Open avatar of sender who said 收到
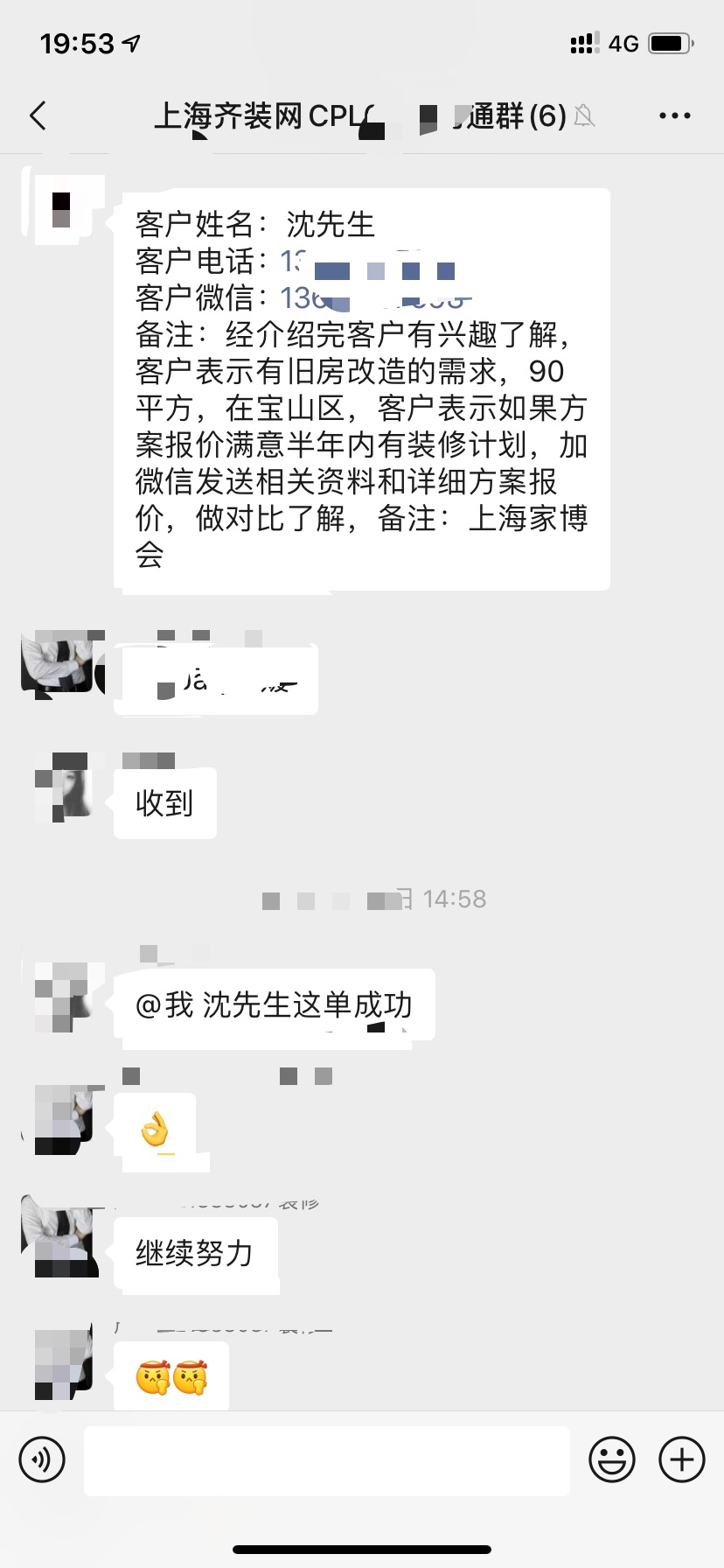 [x=63, y=787]
